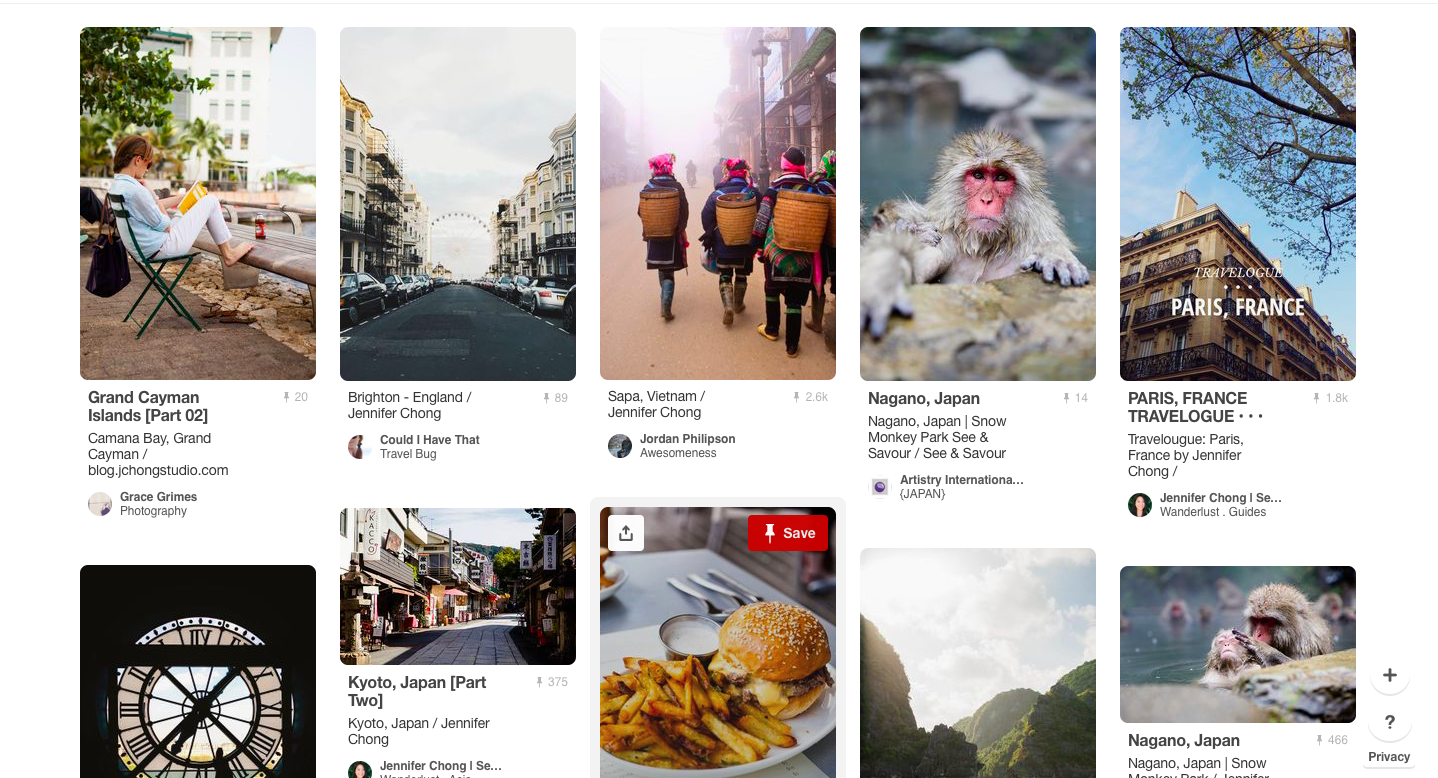Visit Jordan Philipson's Awesomeness board
The width and height of the screenshot is (1438, 778).
pyautogui.click(x=678, y=453)
